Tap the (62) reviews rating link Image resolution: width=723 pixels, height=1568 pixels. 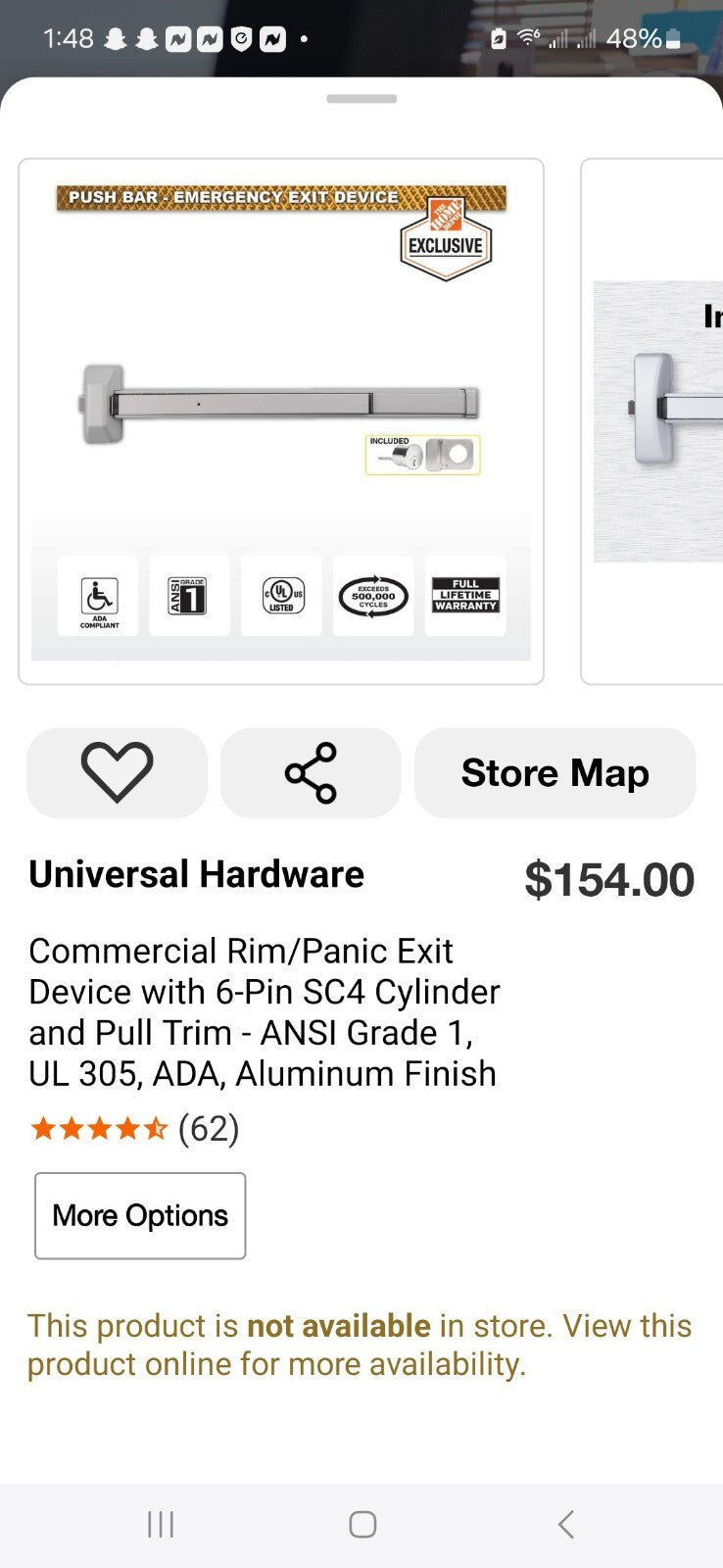[208, 1129]
